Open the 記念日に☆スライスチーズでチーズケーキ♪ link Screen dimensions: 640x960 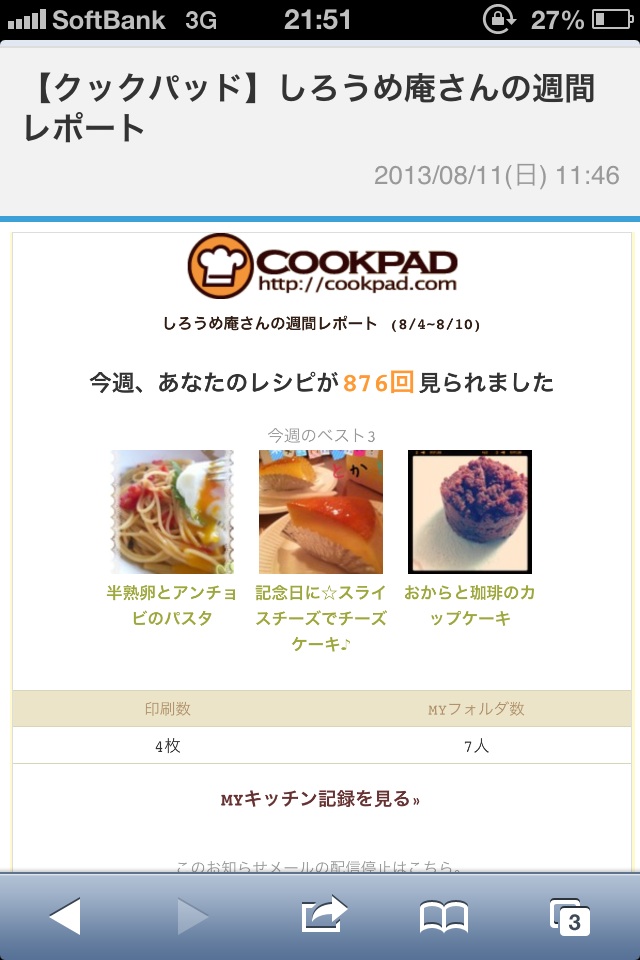[320, 618]
